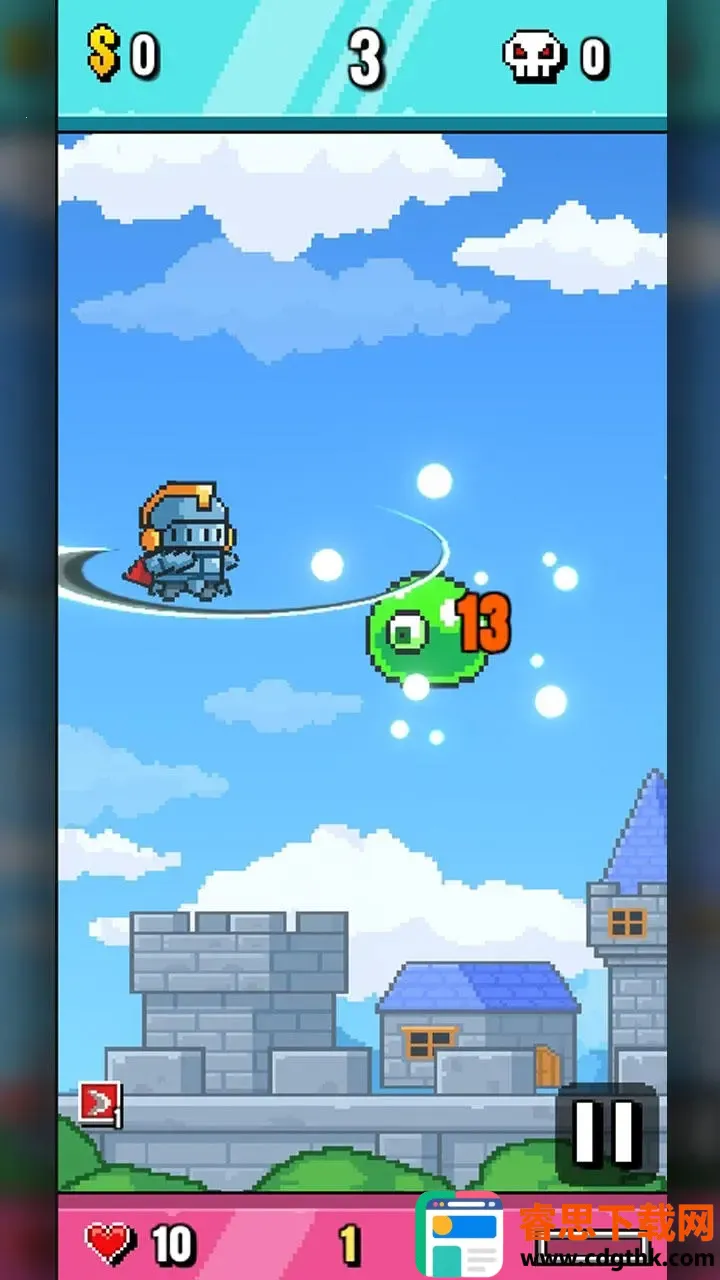720x1280 pixels.
Task: Activate the red slash skill icon
Action: click(x=99, y=1104)
